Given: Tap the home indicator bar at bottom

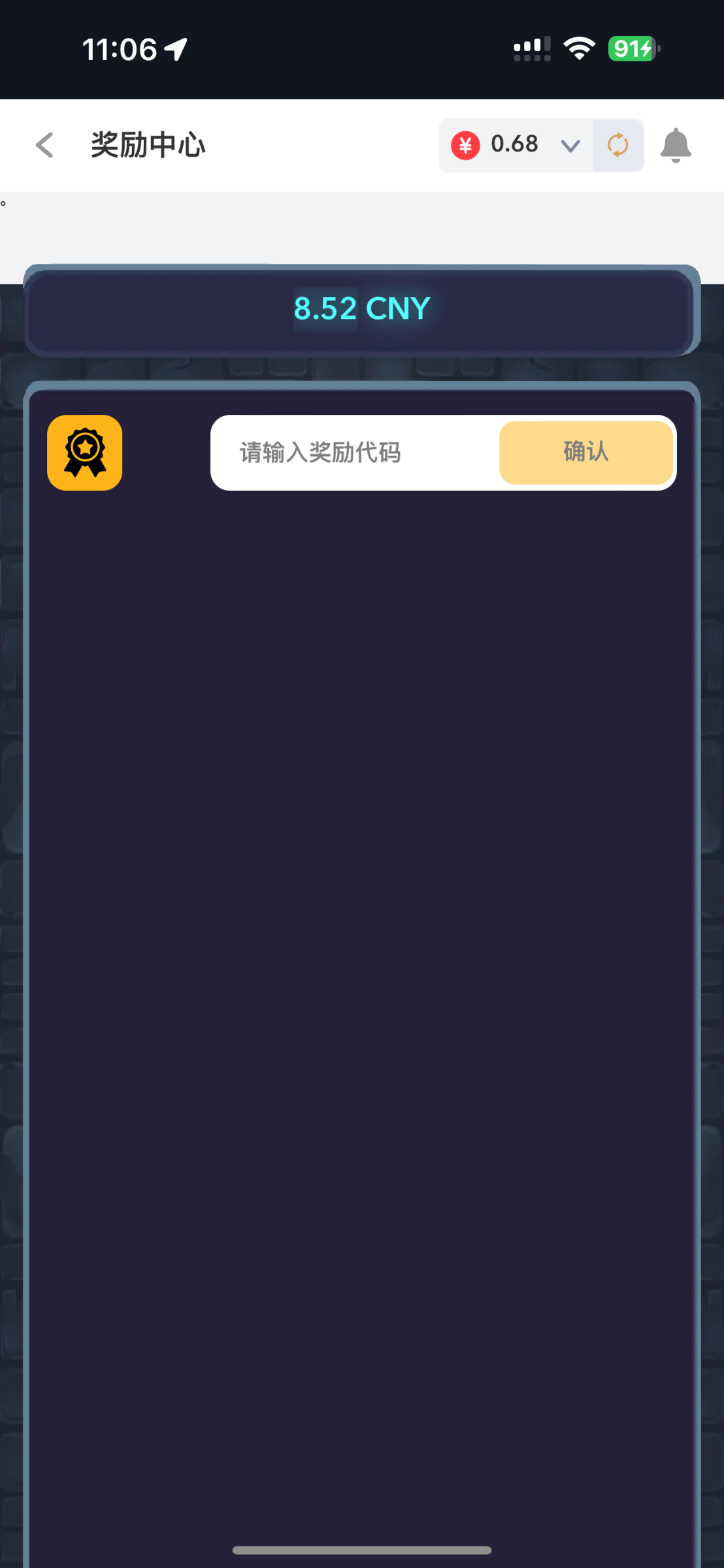Looking at the screenshot, I should pyautogui.click(x=362, y=1549).
